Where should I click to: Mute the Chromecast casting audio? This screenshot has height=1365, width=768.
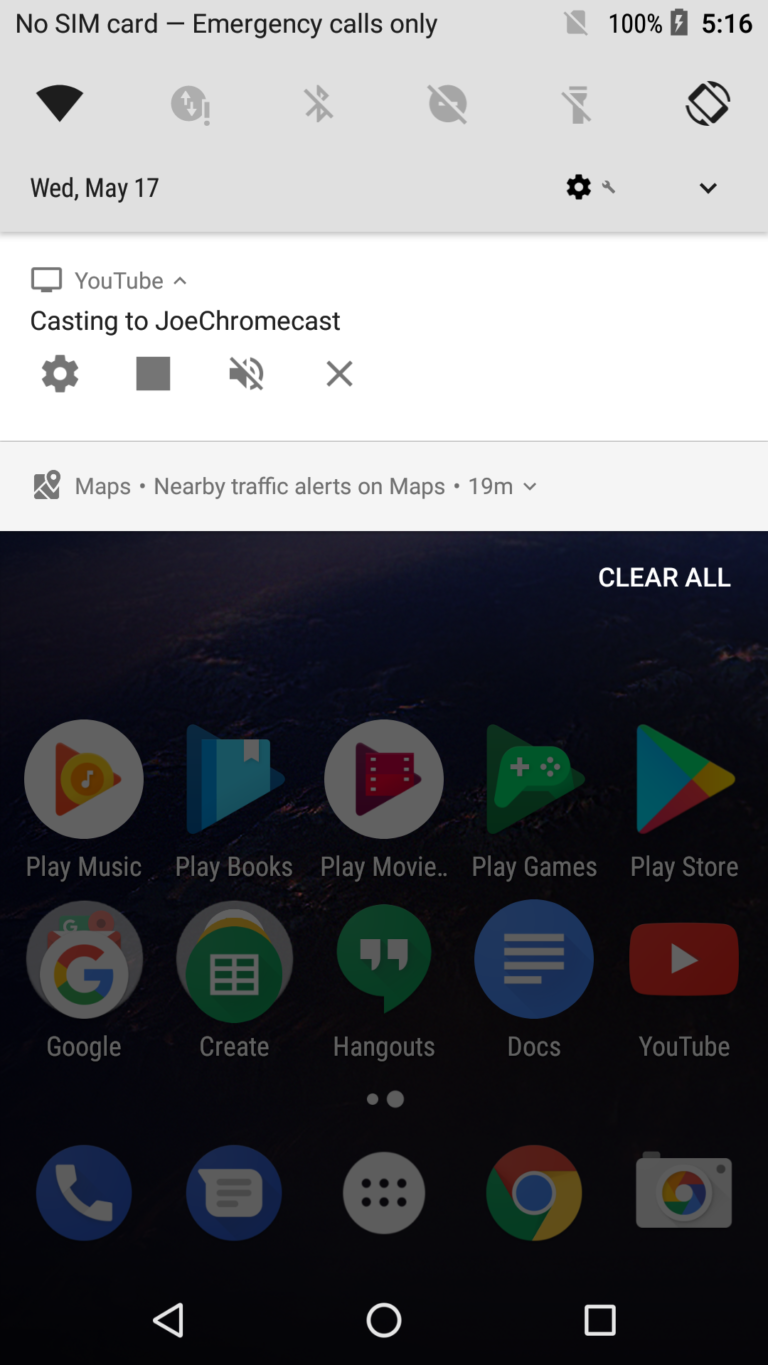point(246,373)
